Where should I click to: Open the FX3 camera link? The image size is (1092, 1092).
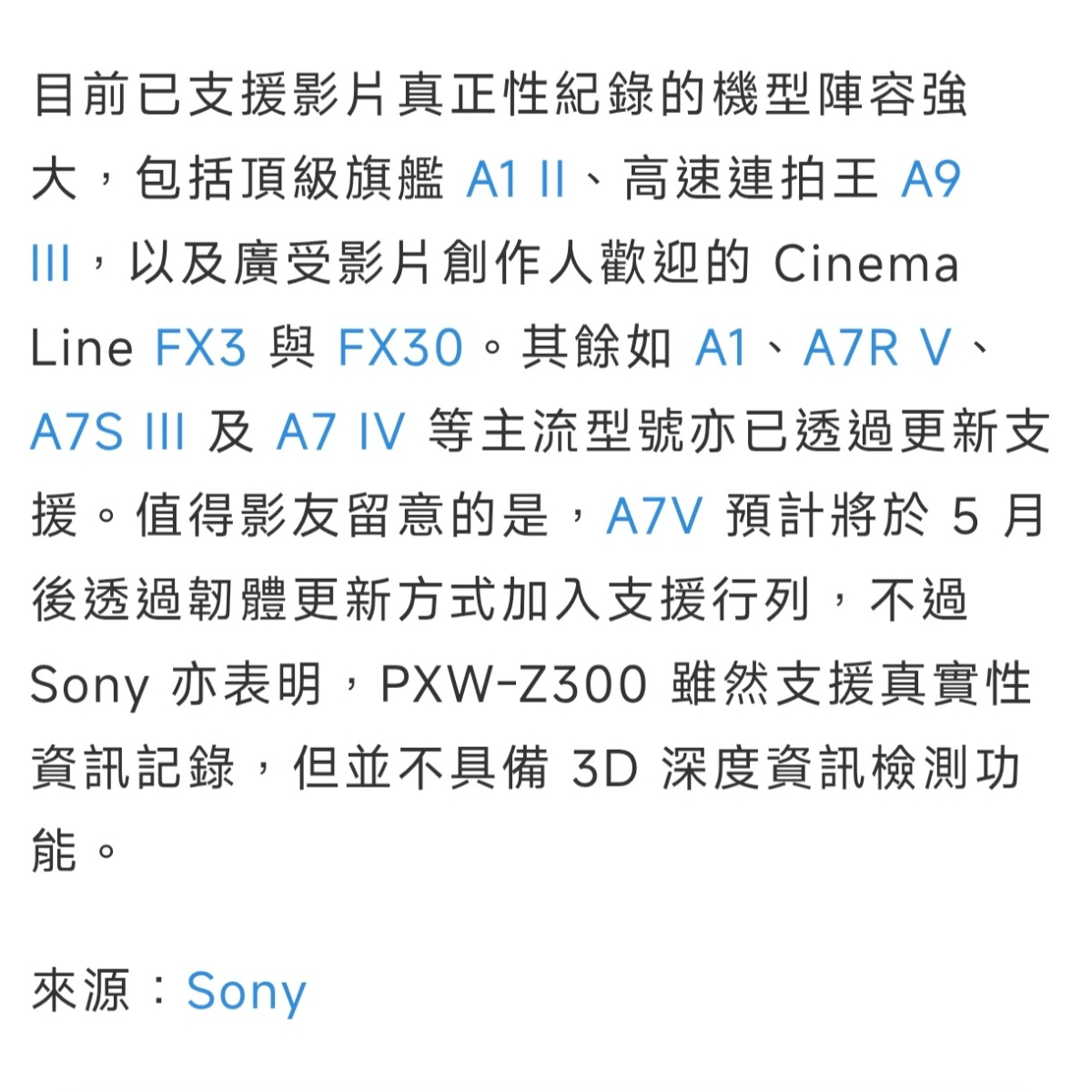tap(201, 348)
